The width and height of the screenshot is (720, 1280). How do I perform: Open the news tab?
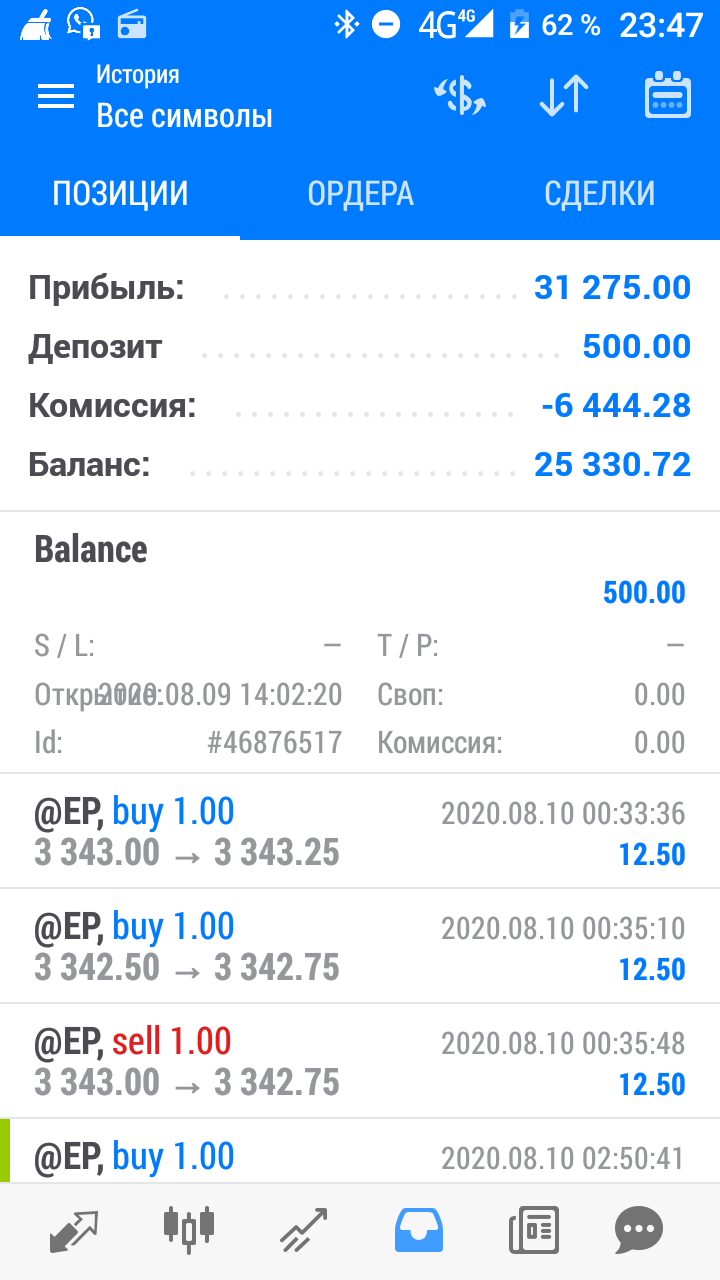[x=533, y=1230]
